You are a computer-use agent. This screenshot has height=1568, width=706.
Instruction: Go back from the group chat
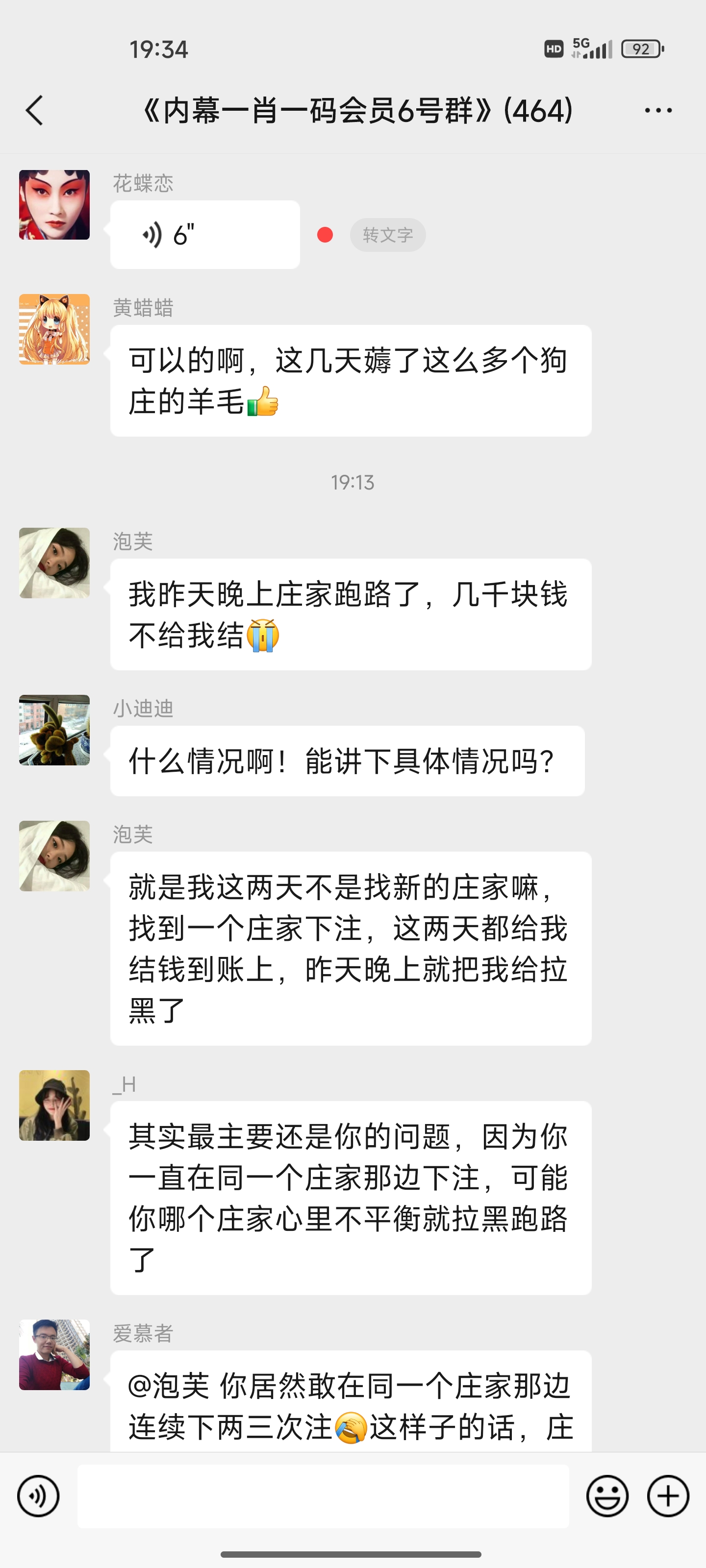coord(35,111)
